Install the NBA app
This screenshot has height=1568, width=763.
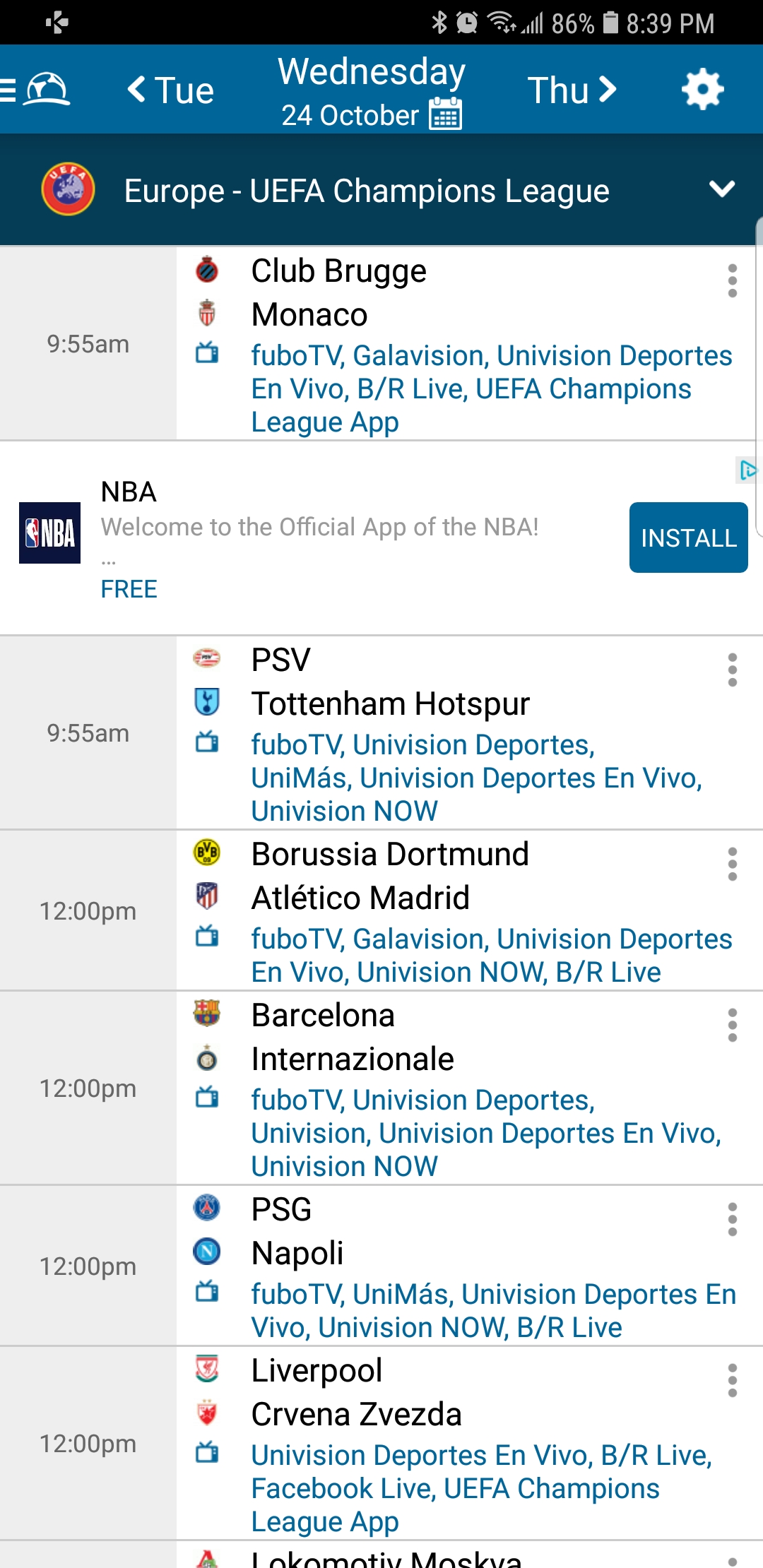(x=688, y=537)
